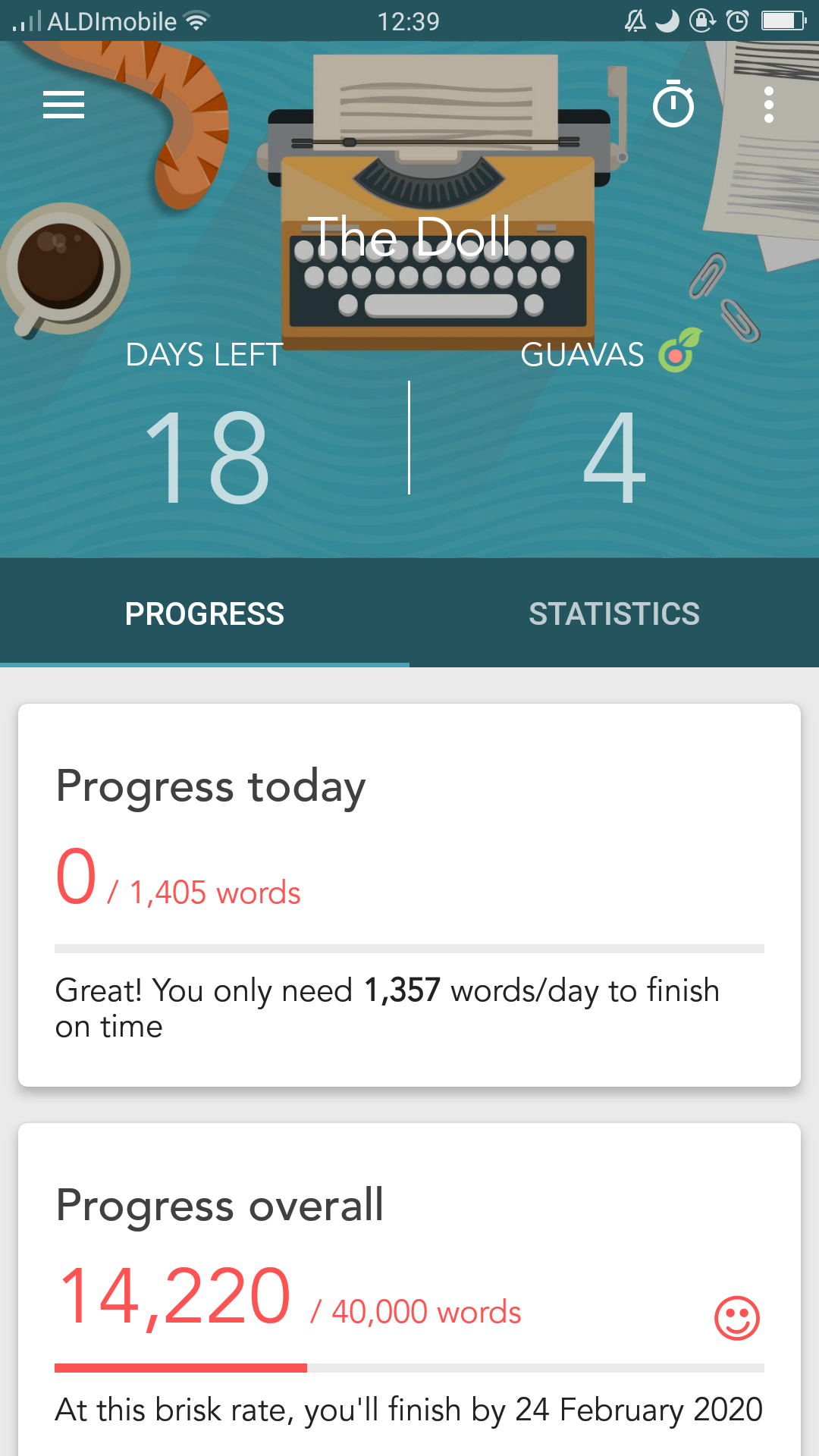Start the writing timer
Screen dimensions: 819x1456
(x=673, y=105)
